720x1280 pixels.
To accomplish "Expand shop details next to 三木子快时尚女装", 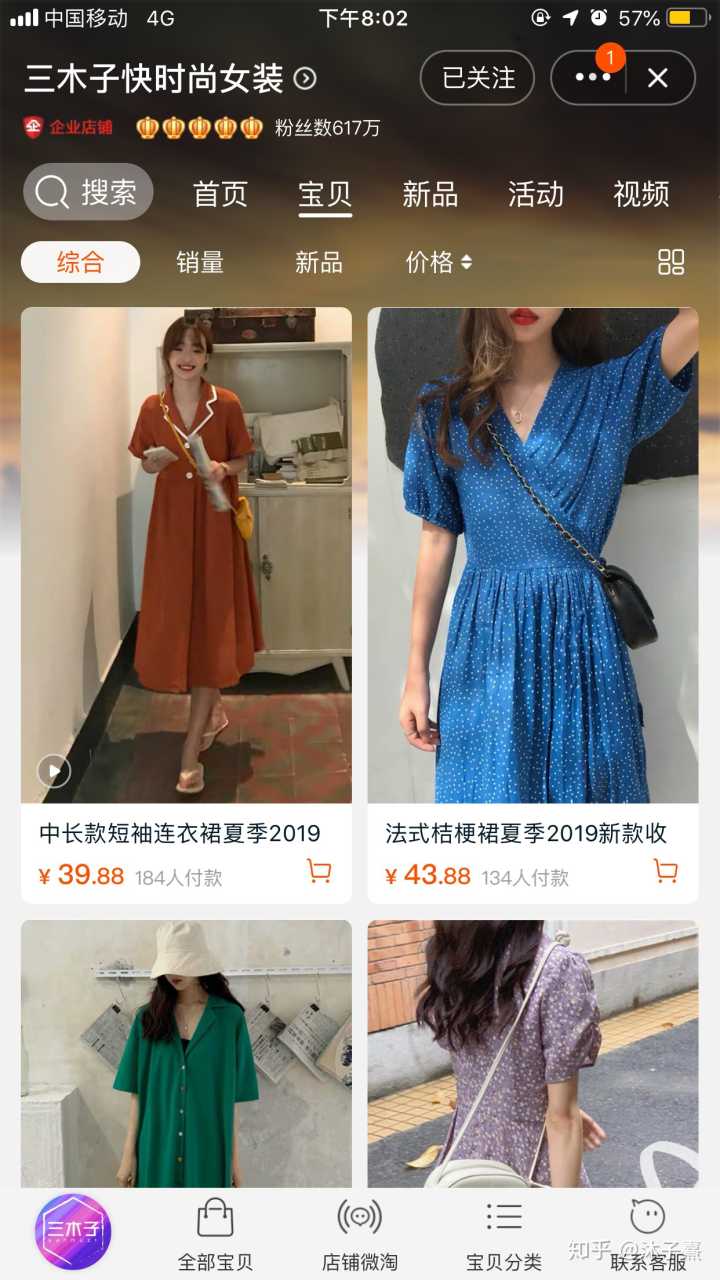I will (306, 79).
